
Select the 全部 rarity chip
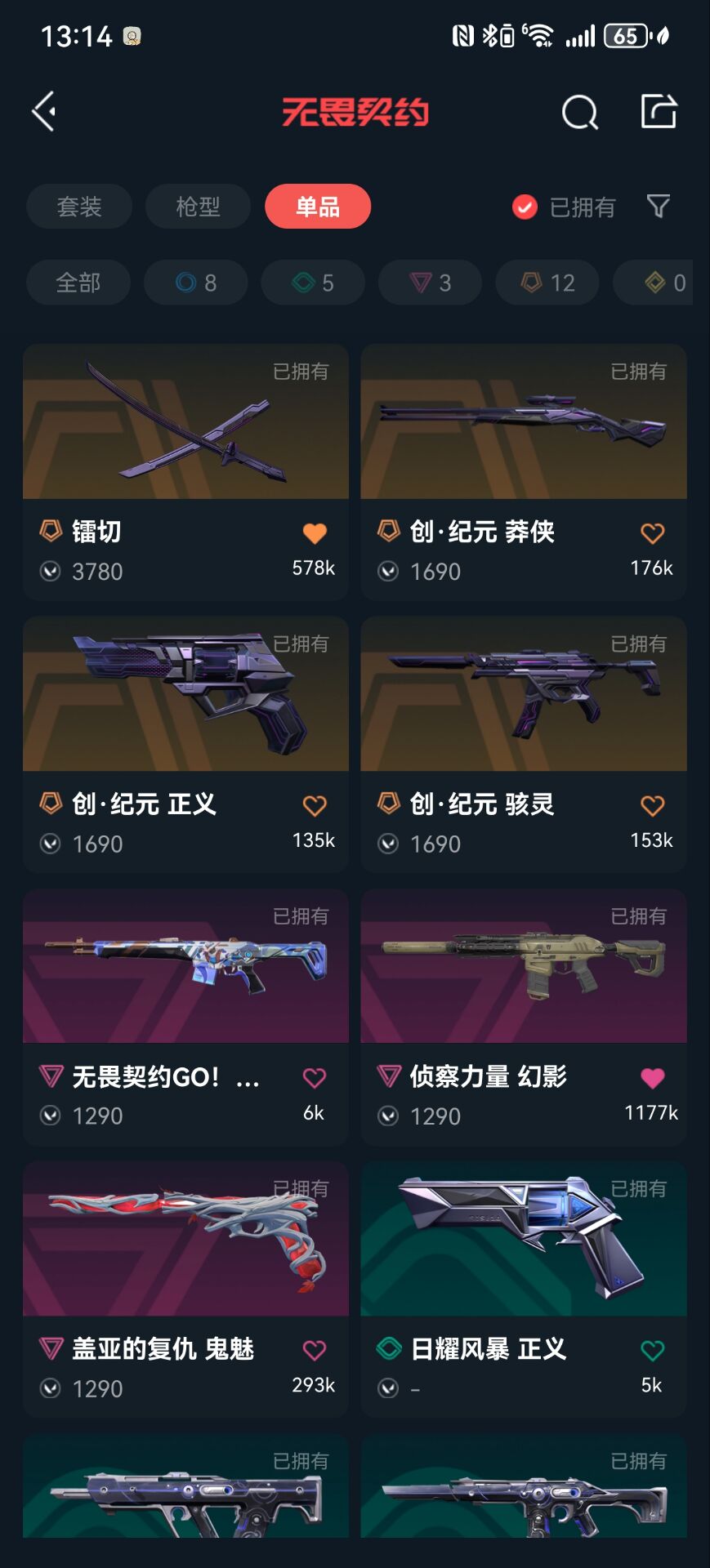pos(78,283)
